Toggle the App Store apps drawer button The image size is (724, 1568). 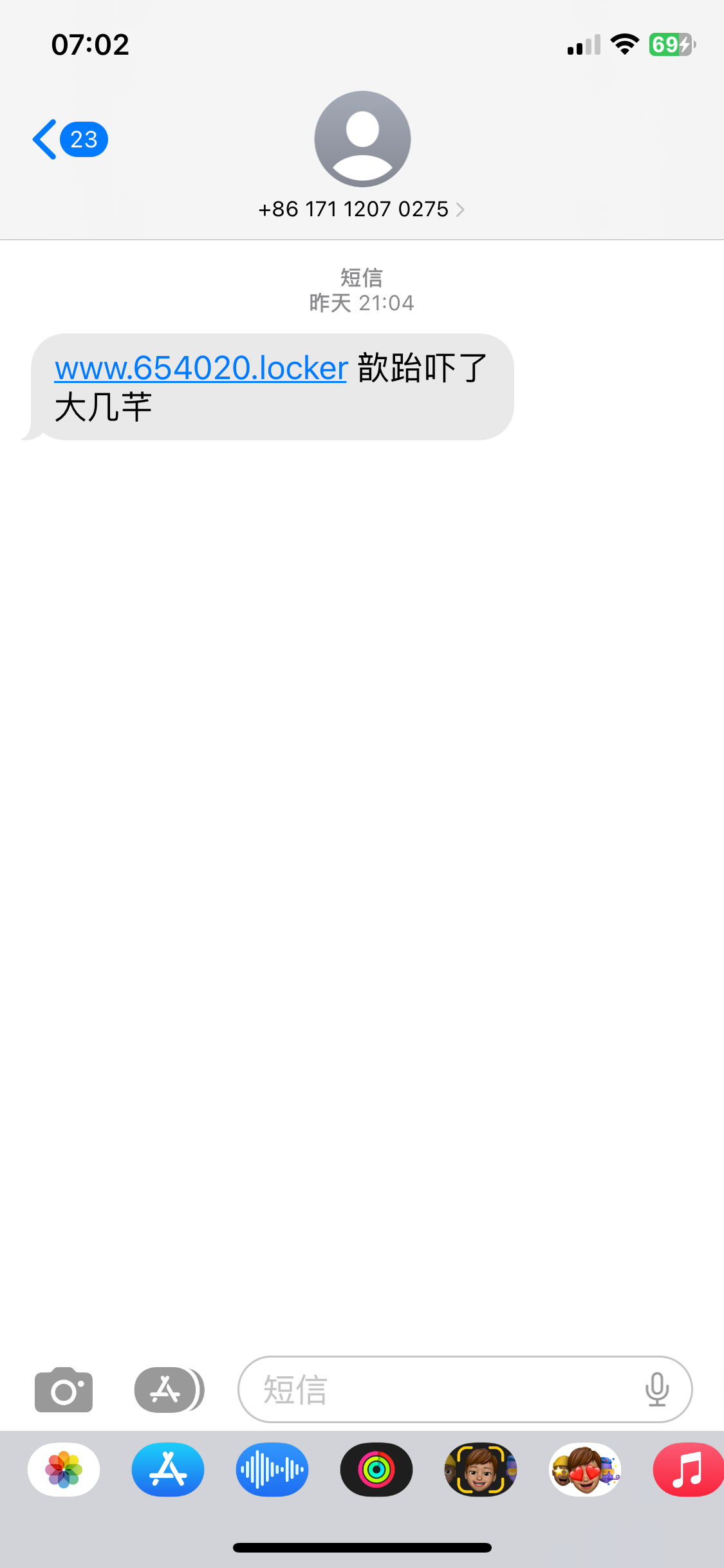[x=167, y=1390]
